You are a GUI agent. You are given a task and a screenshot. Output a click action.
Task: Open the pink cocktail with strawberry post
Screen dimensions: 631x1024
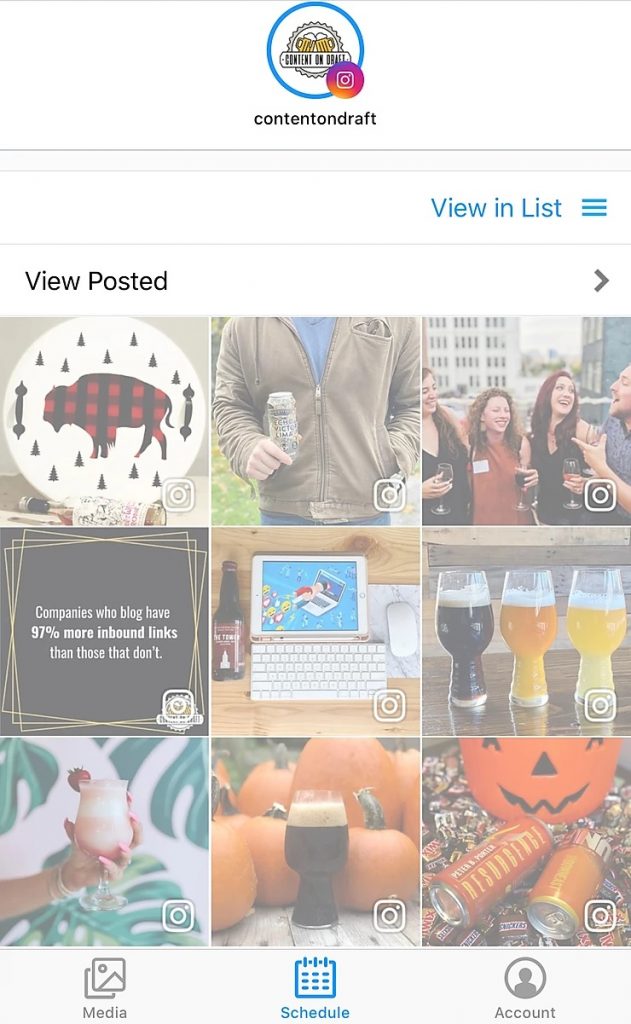click(x=104, y=842)
